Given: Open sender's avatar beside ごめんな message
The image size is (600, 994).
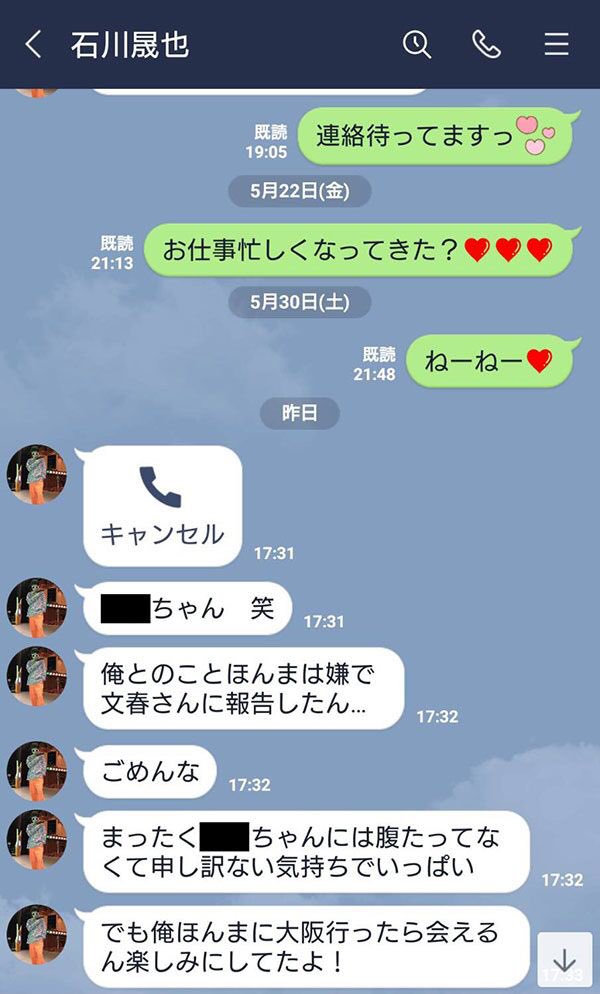Looking at the screenshot, I should [x=37, y=771].
